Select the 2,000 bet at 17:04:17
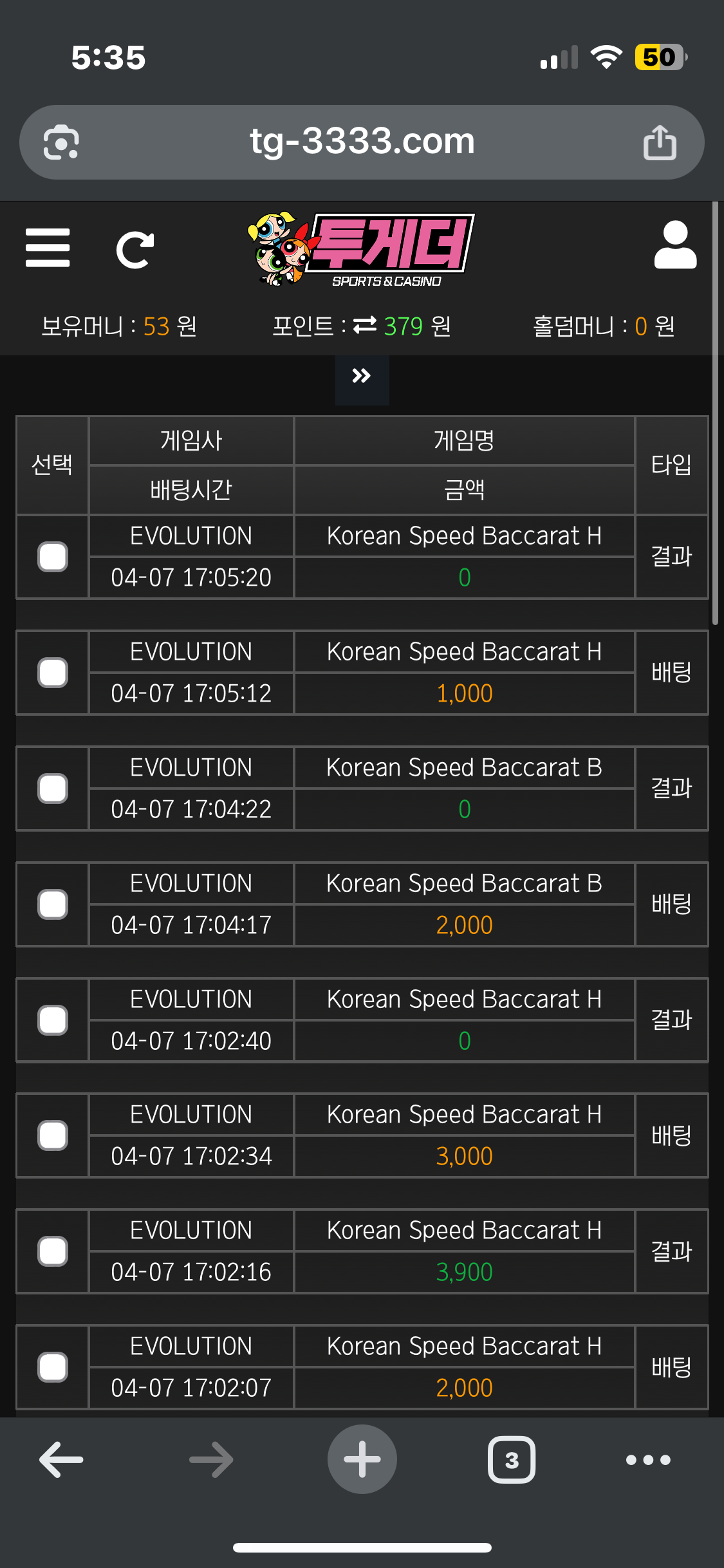 (x=53, y=904)
